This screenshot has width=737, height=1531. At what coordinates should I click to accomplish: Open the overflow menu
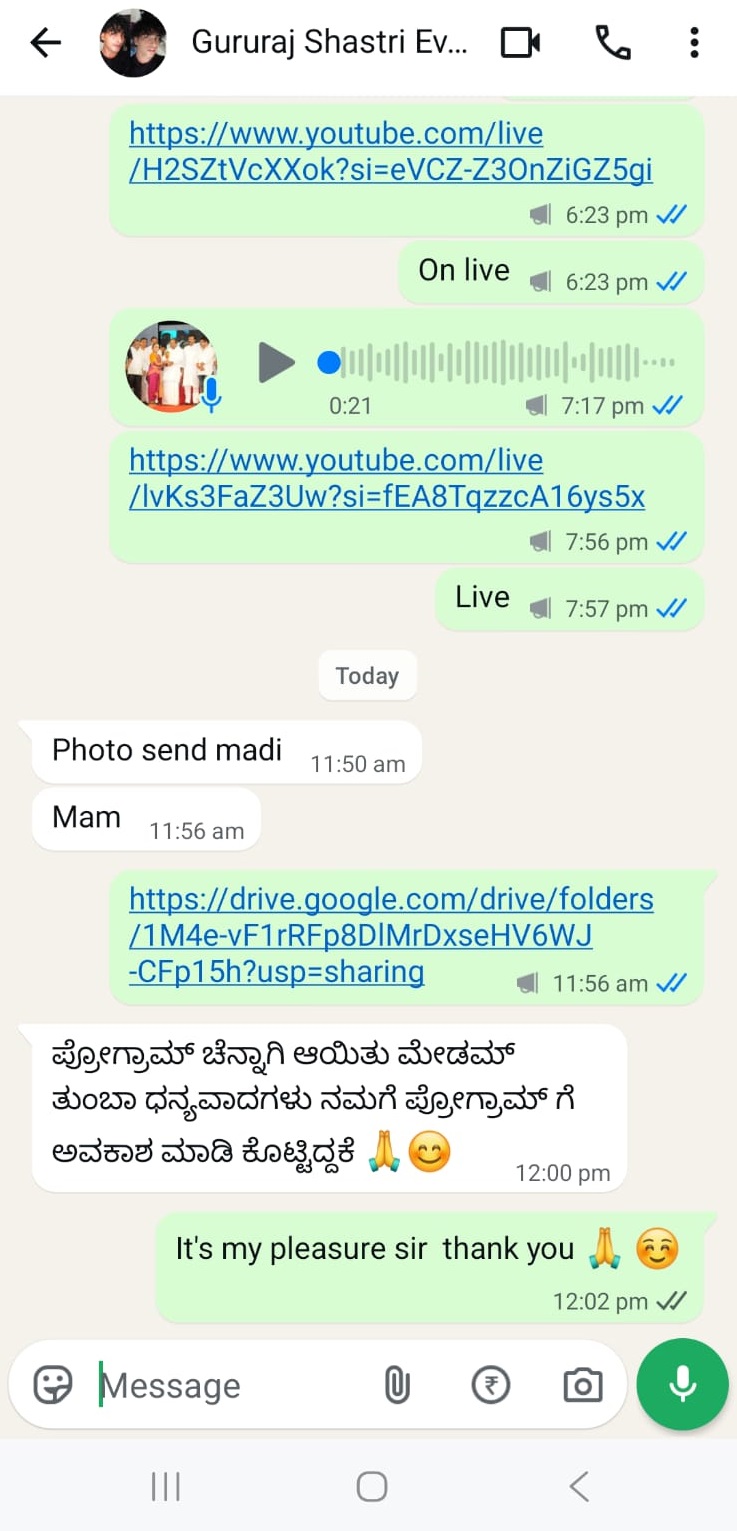click(694, 43)
